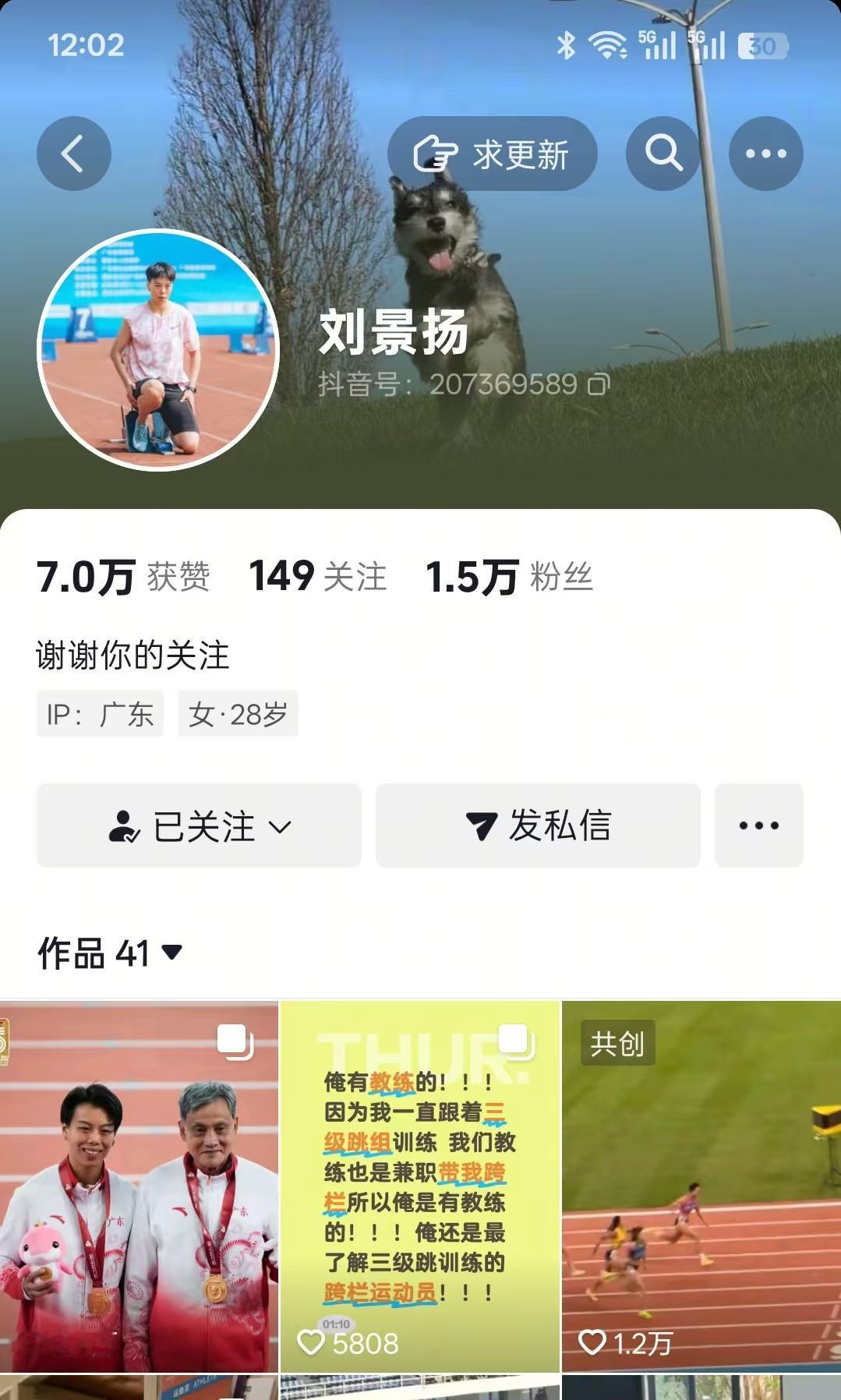
Task: Tap the 女·28岁 info tag
Action: point(238,715)
